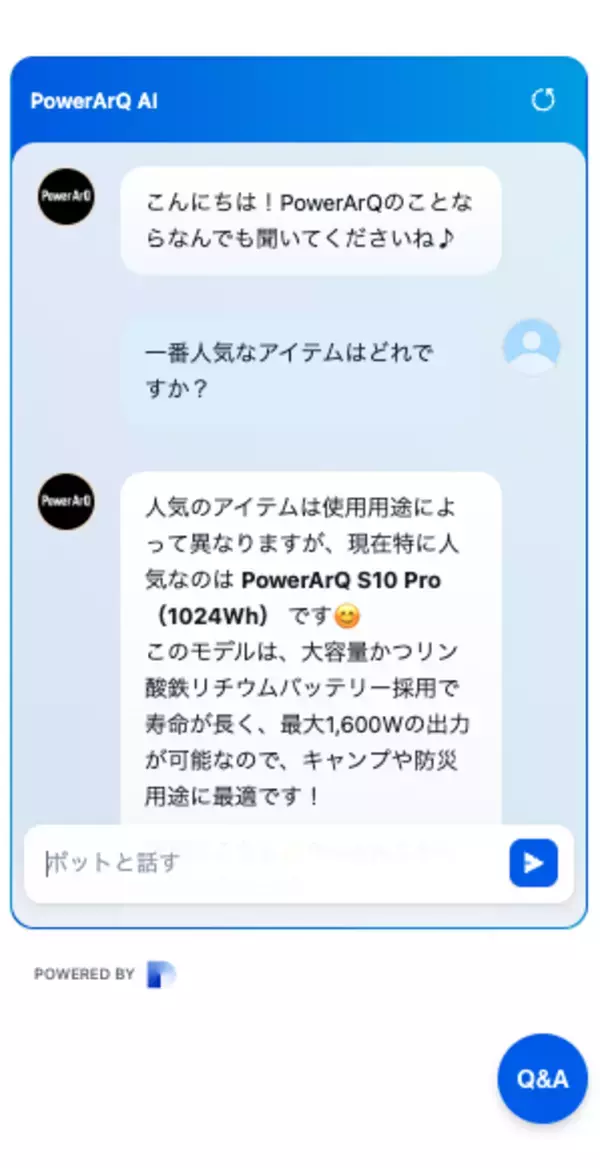Send the chat message
Screen dimensions: 600x1168
[x=533, y=863]
